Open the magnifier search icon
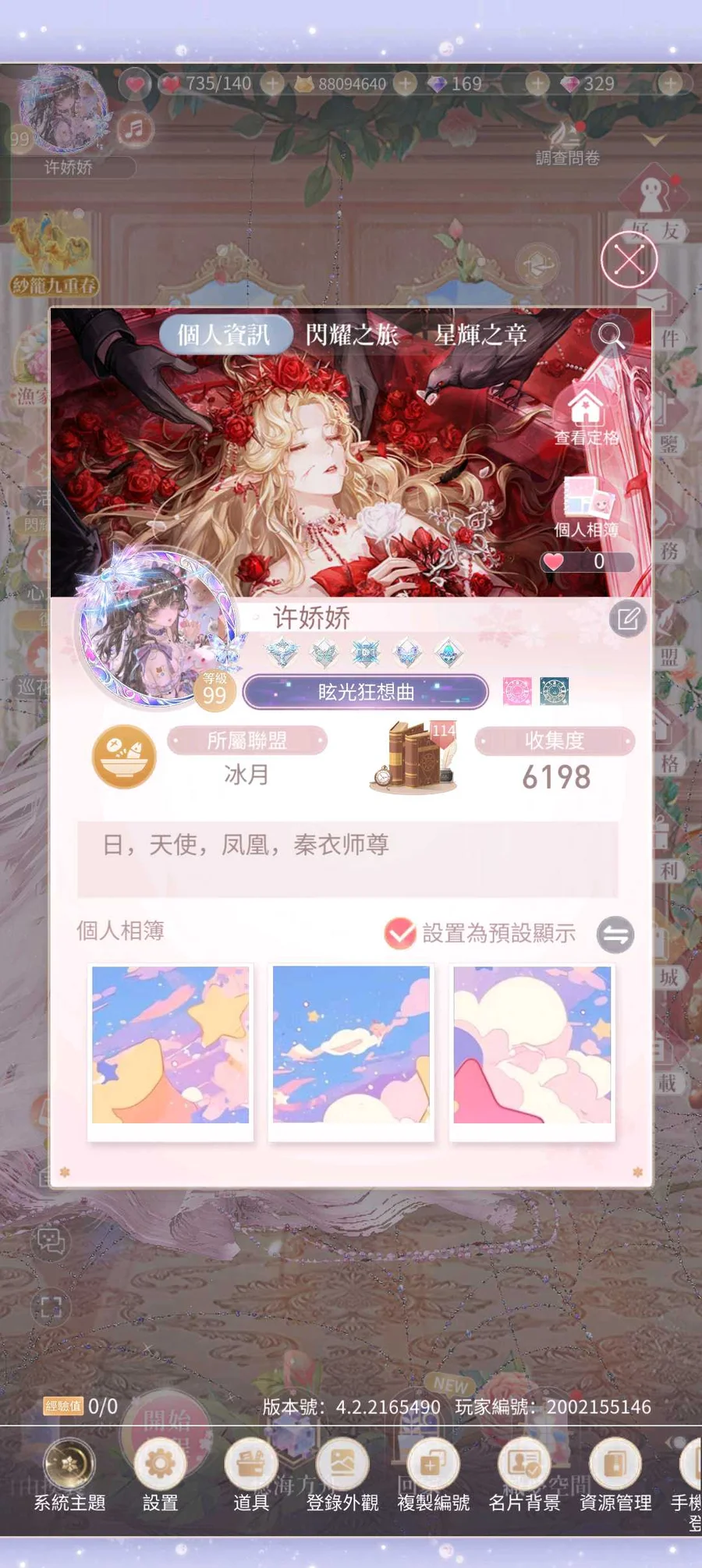702x1568 pixels. (x=611, y=335)
